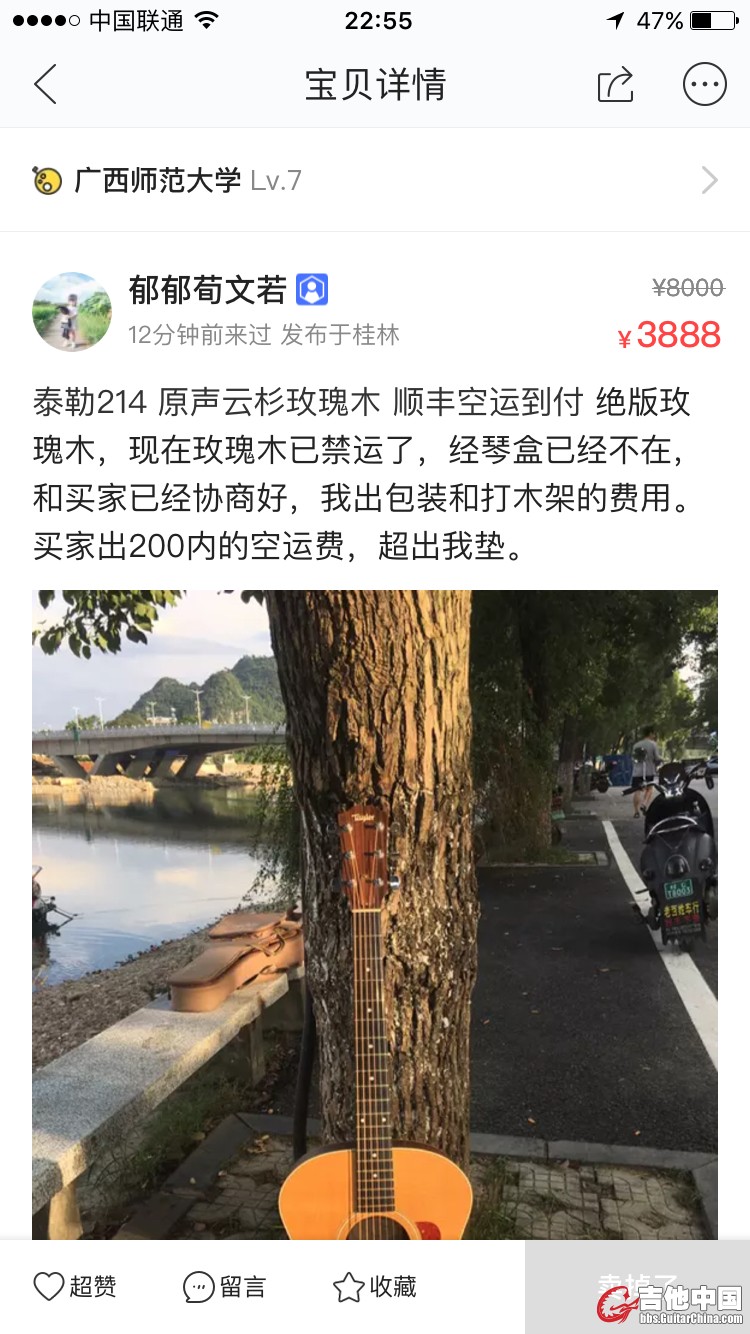Open the 广西师范大学 group row

click(x=375, y=180)
